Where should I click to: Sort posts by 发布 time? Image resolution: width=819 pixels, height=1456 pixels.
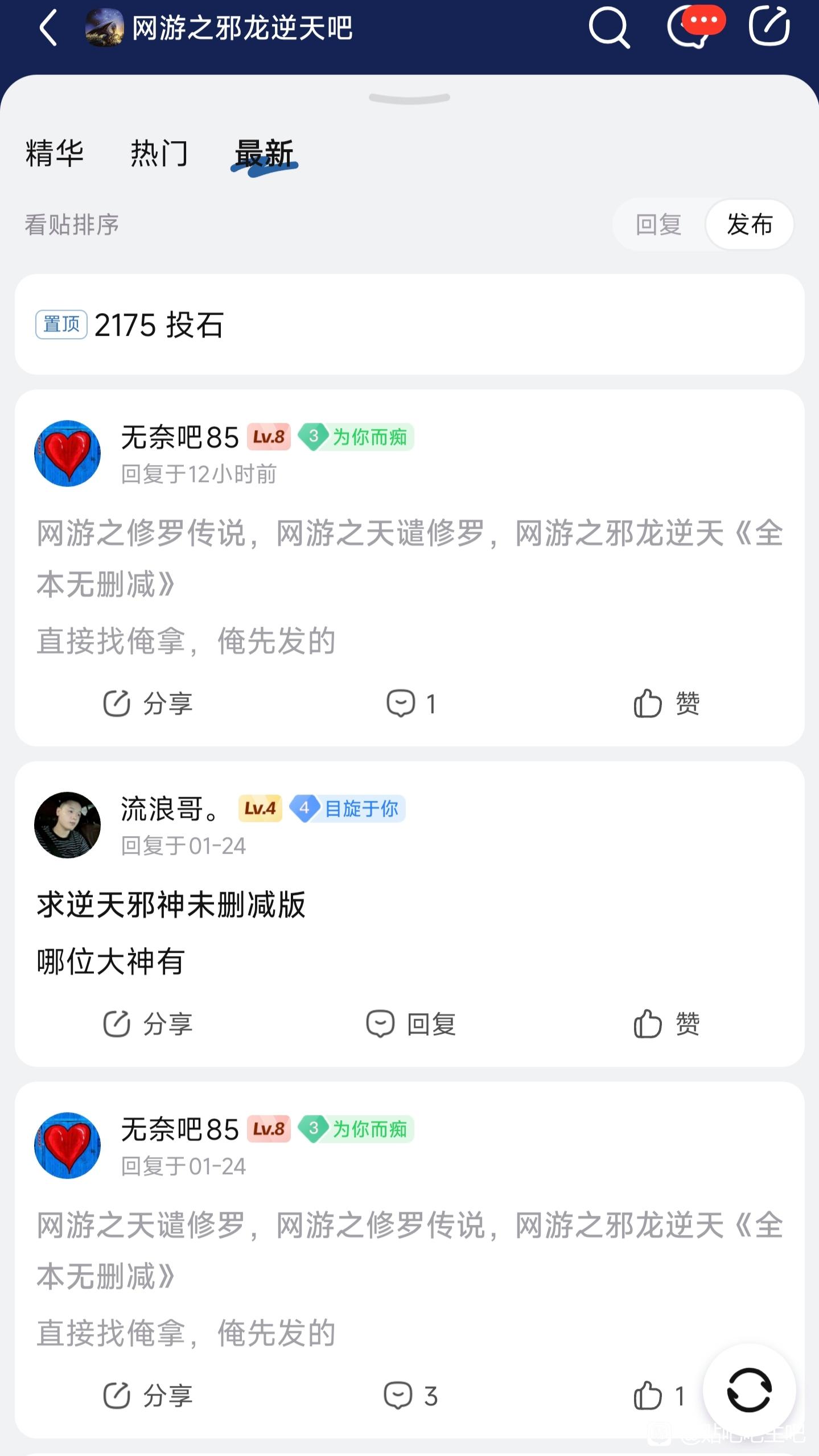pyautogui.click(x=750, y=225)
